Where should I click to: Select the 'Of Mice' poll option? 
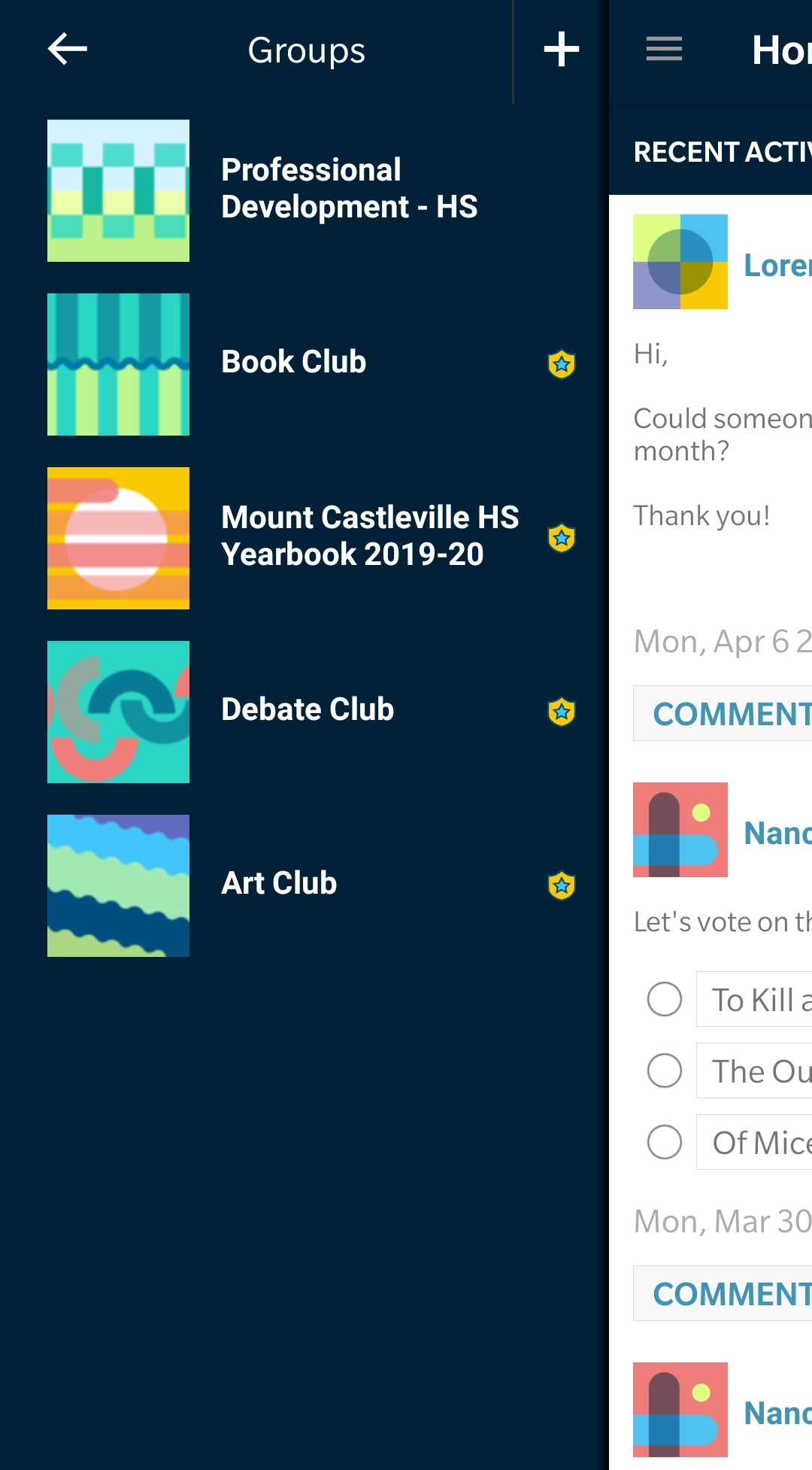[665, 1142]
